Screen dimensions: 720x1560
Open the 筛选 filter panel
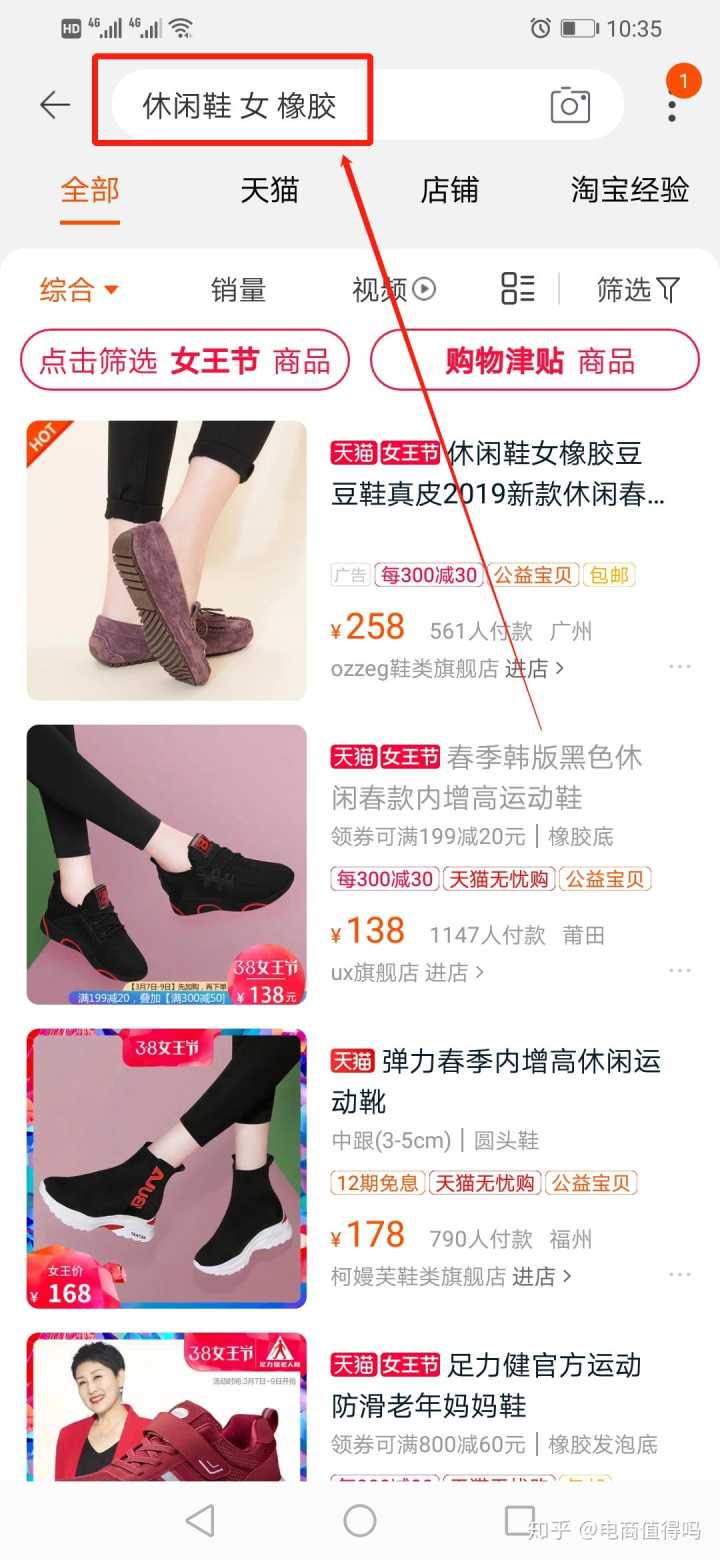pyautogui.click(x=638, y=290)
